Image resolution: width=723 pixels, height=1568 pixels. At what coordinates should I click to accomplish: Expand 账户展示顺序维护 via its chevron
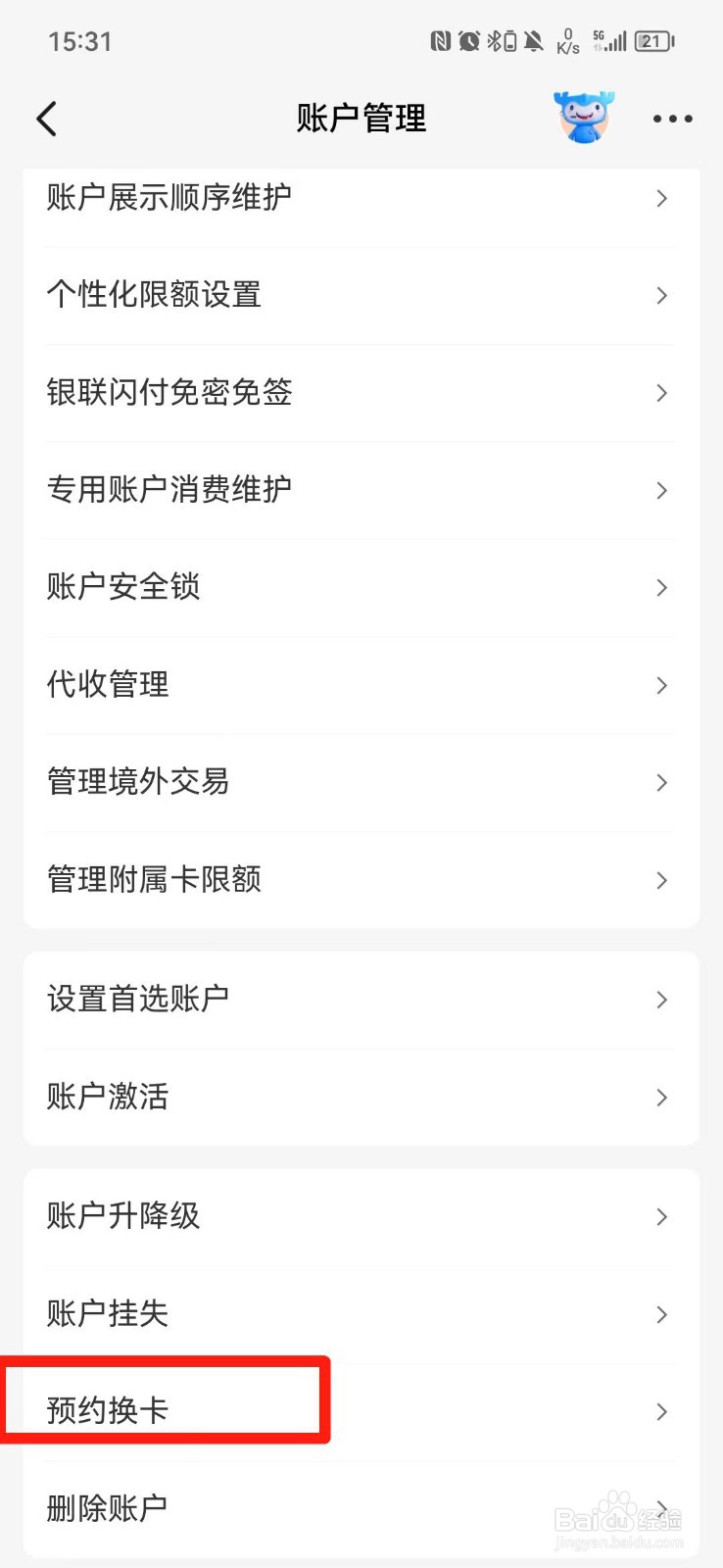(661, 199)
